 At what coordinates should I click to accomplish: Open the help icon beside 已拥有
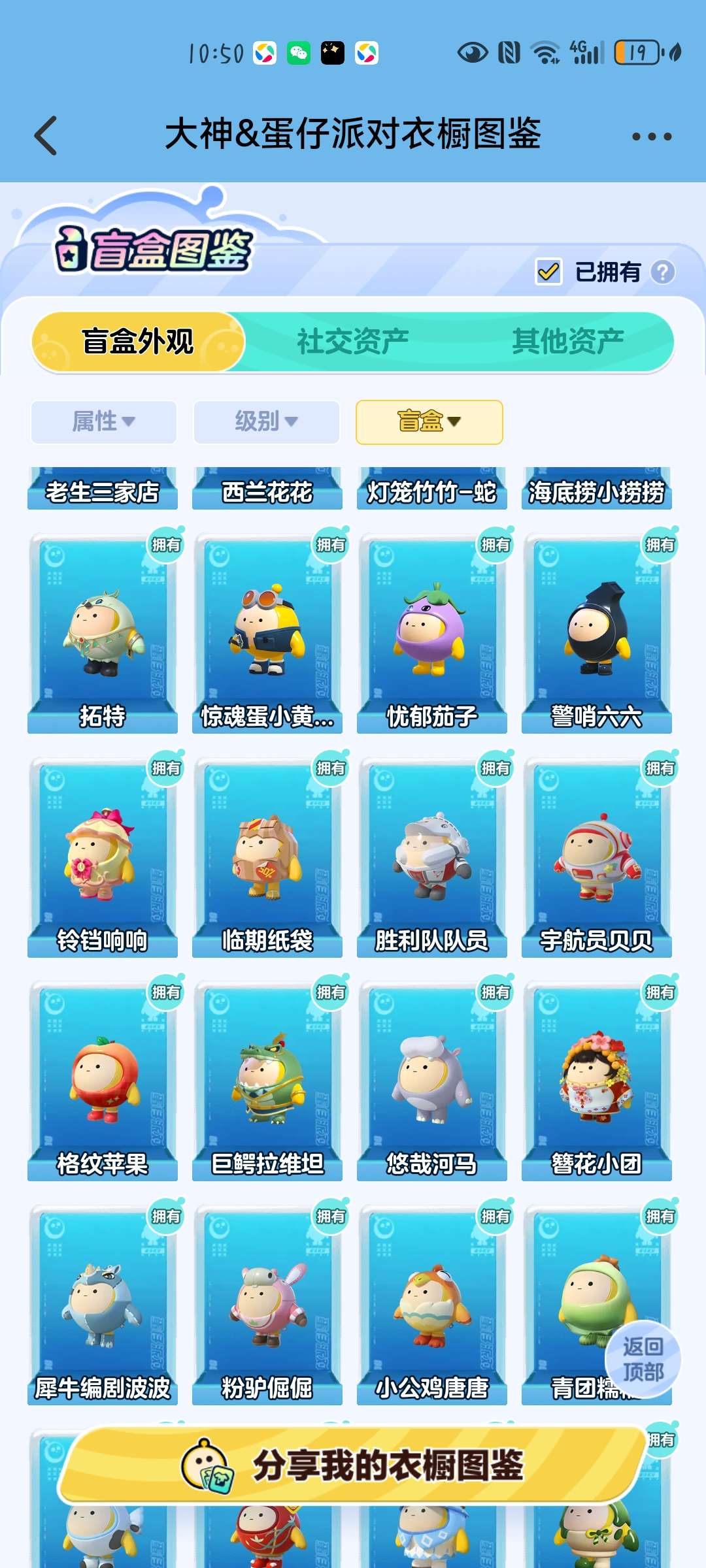click(x=663, y=272)
